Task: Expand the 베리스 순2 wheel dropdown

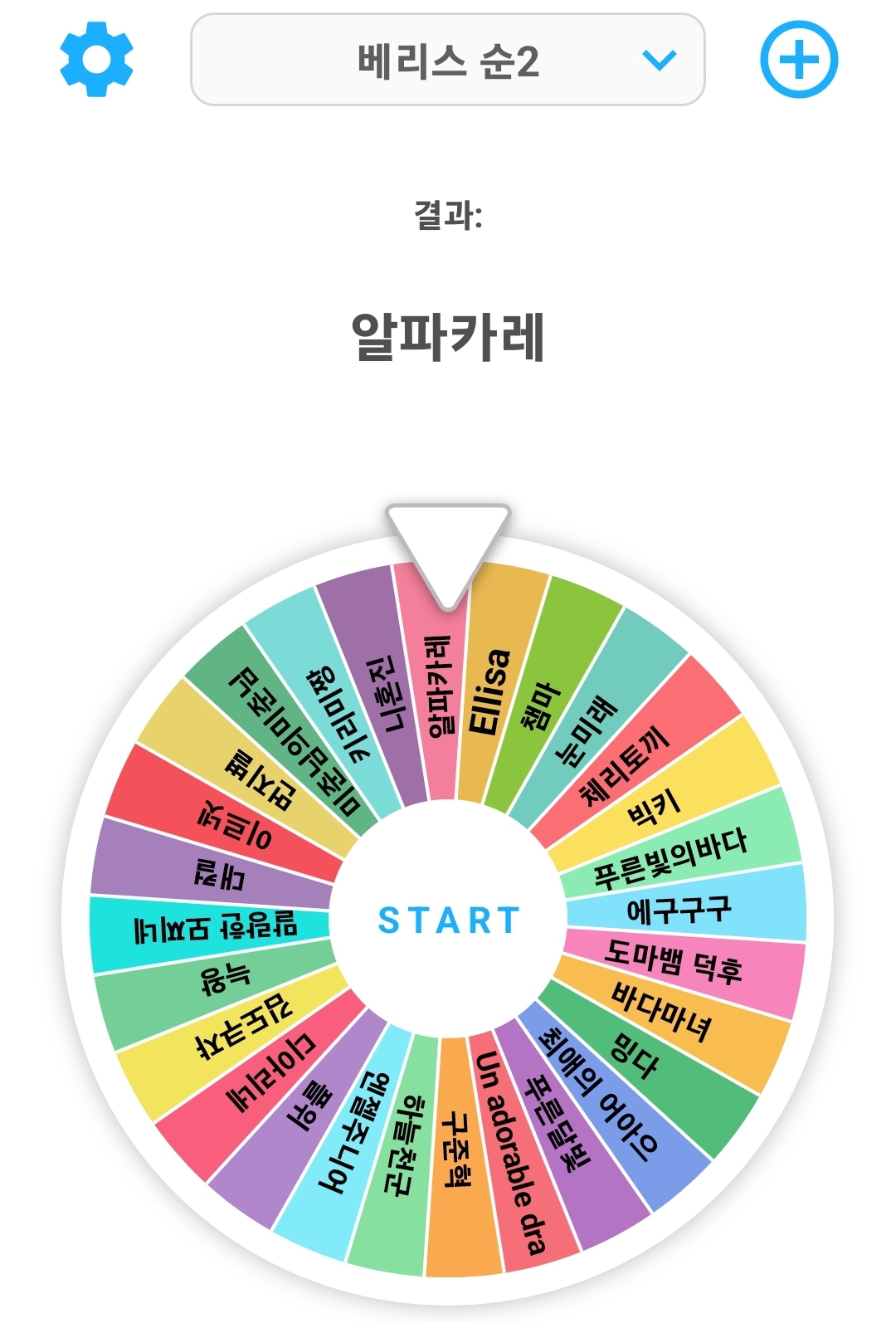Action: point(448,60)
